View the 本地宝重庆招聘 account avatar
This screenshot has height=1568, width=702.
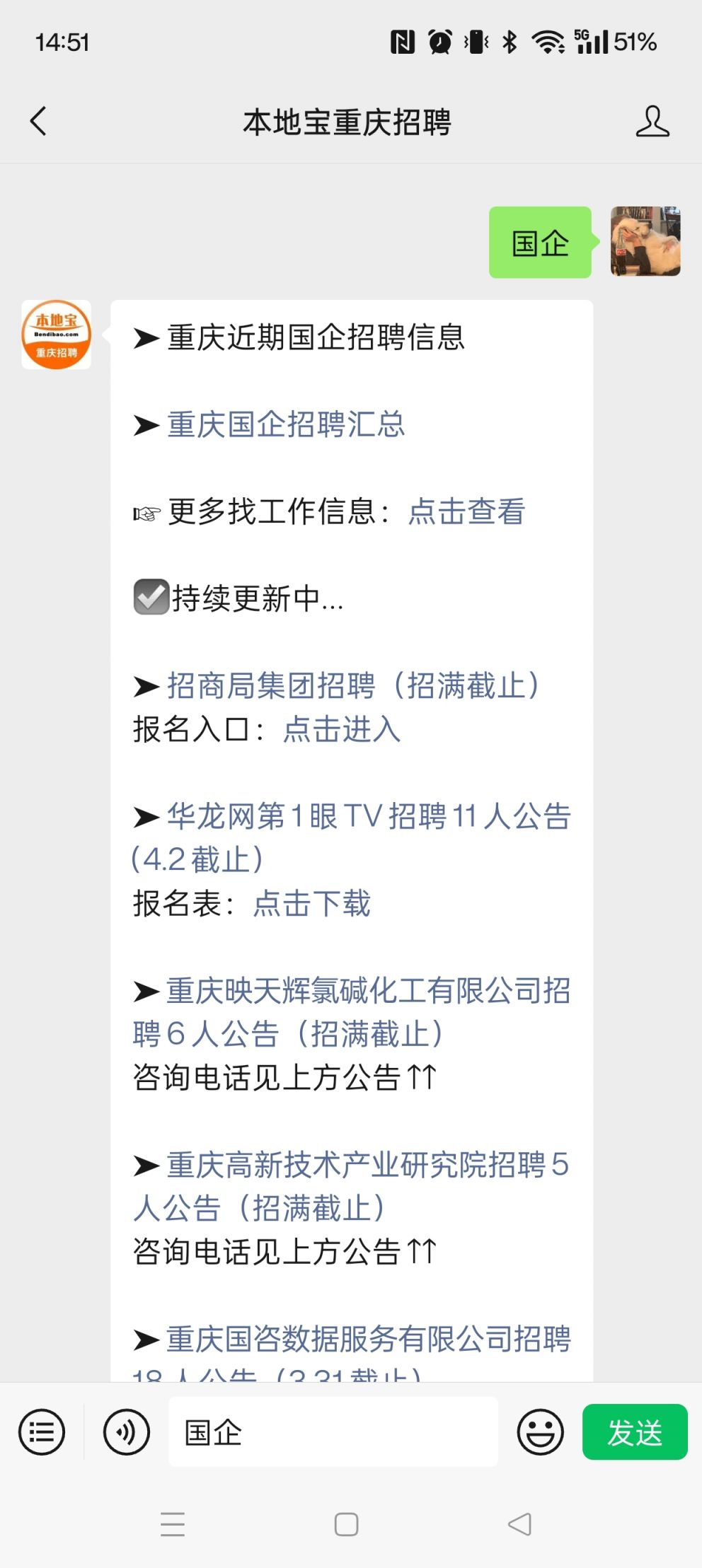pos(57,335)
